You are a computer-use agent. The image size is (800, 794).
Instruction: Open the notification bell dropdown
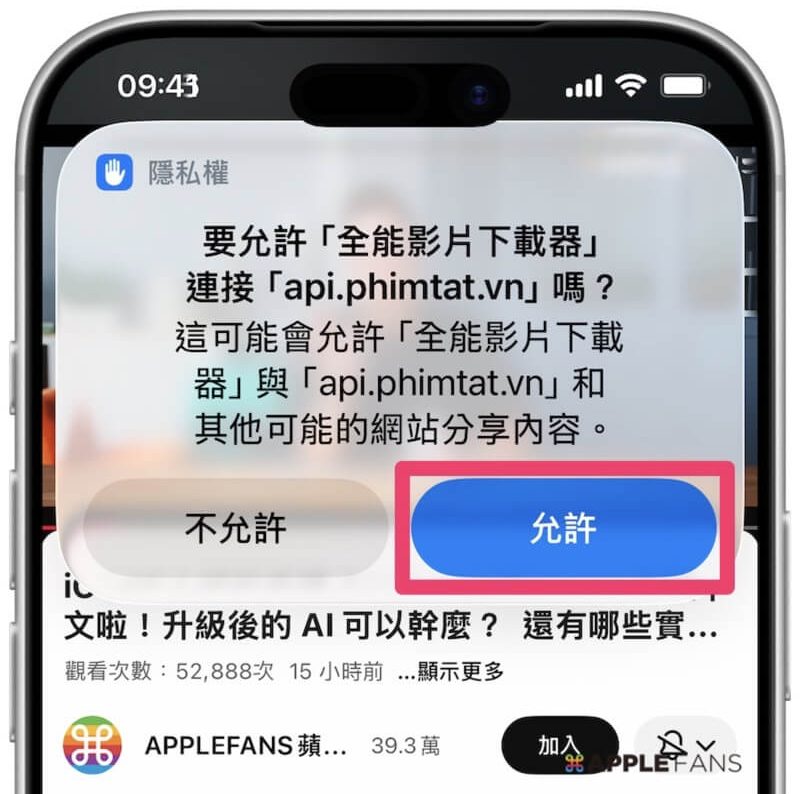[686, 744]
